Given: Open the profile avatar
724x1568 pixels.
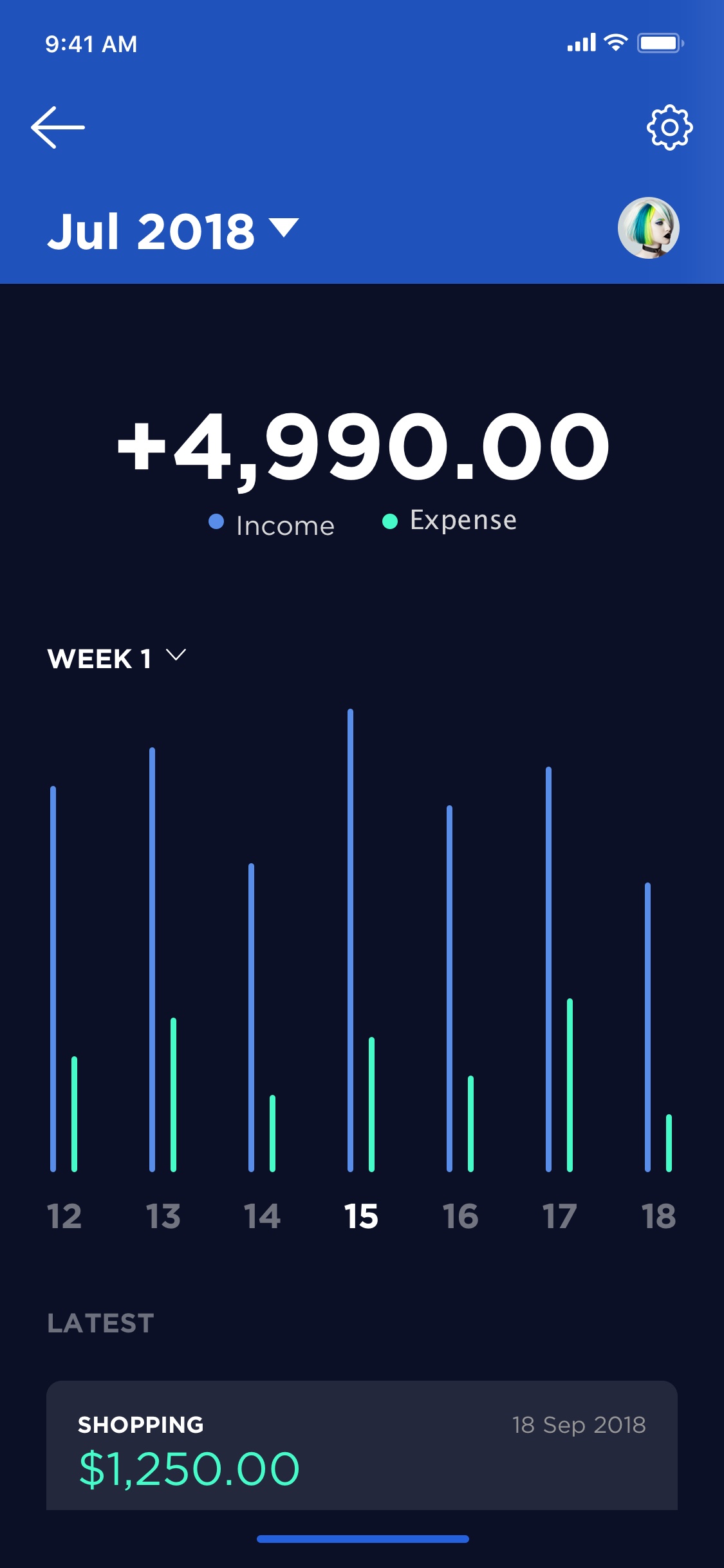Looking at the screenshot, I should pos(649,228).
